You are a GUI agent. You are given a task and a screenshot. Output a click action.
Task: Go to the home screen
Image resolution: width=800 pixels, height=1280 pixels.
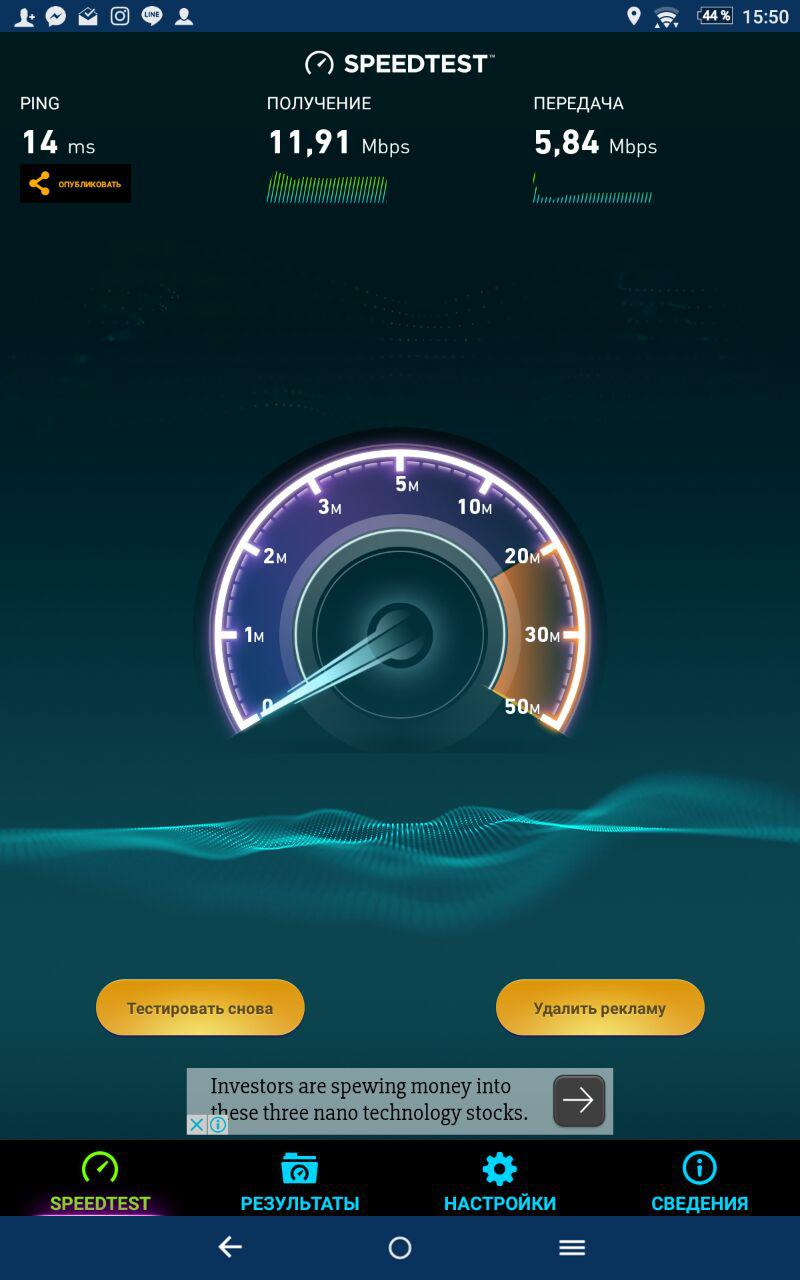[x=400, y=1247]
